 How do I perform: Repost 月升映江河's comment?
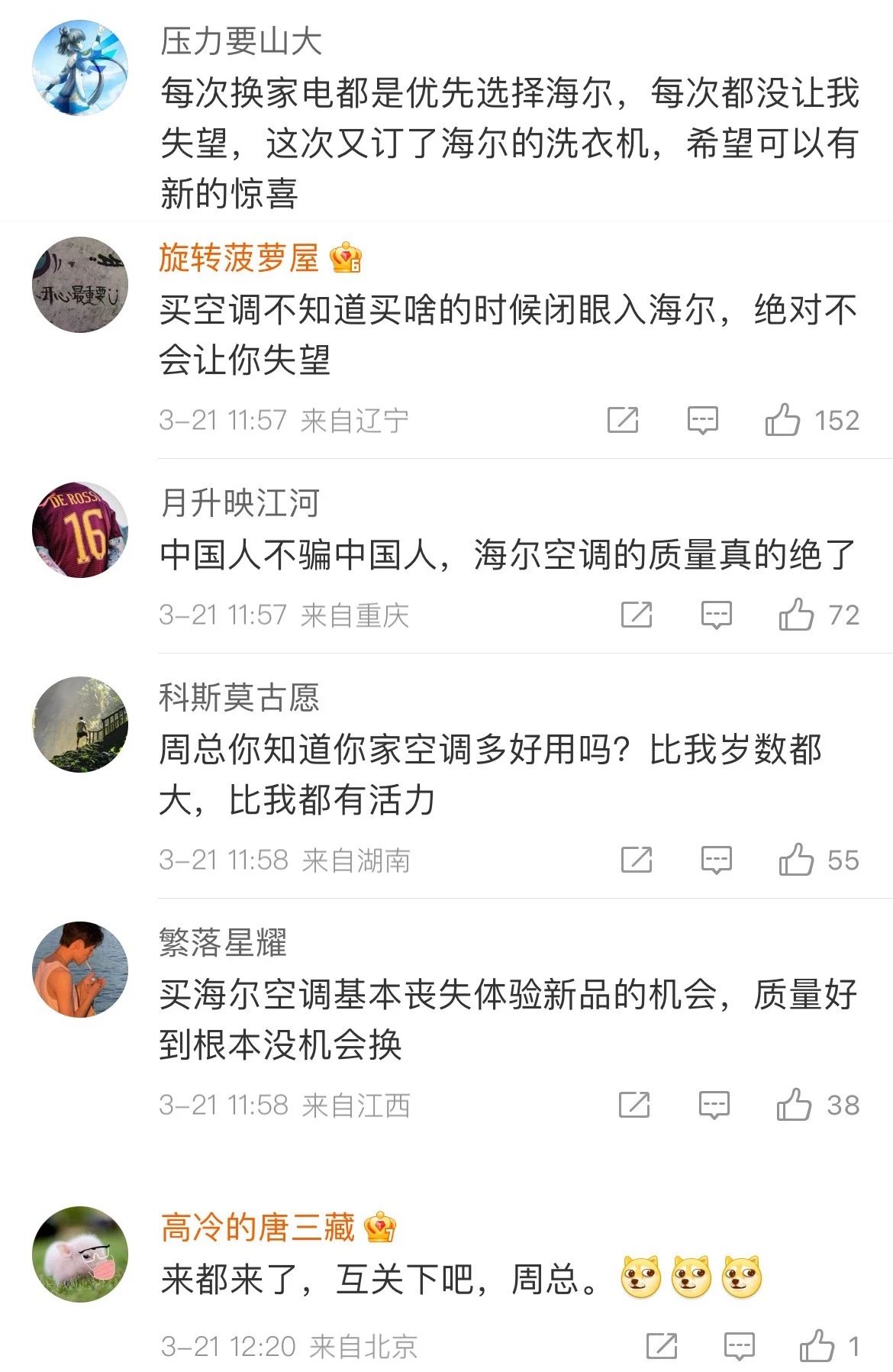pyautogui.click(x=637, y=615)
